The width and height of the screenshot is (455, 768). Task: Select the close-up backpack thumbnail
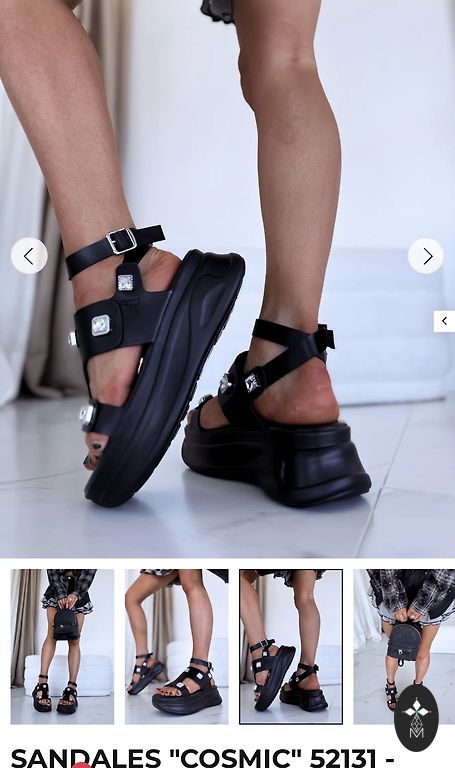[x=404, y=647]
